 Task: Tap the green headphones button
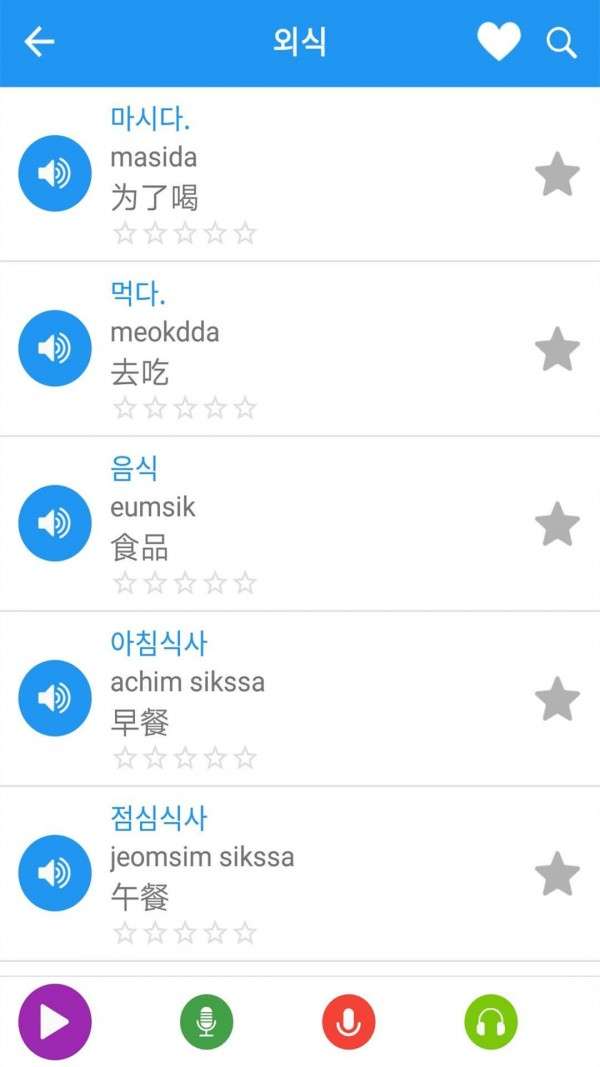(x=490, y=1021)
